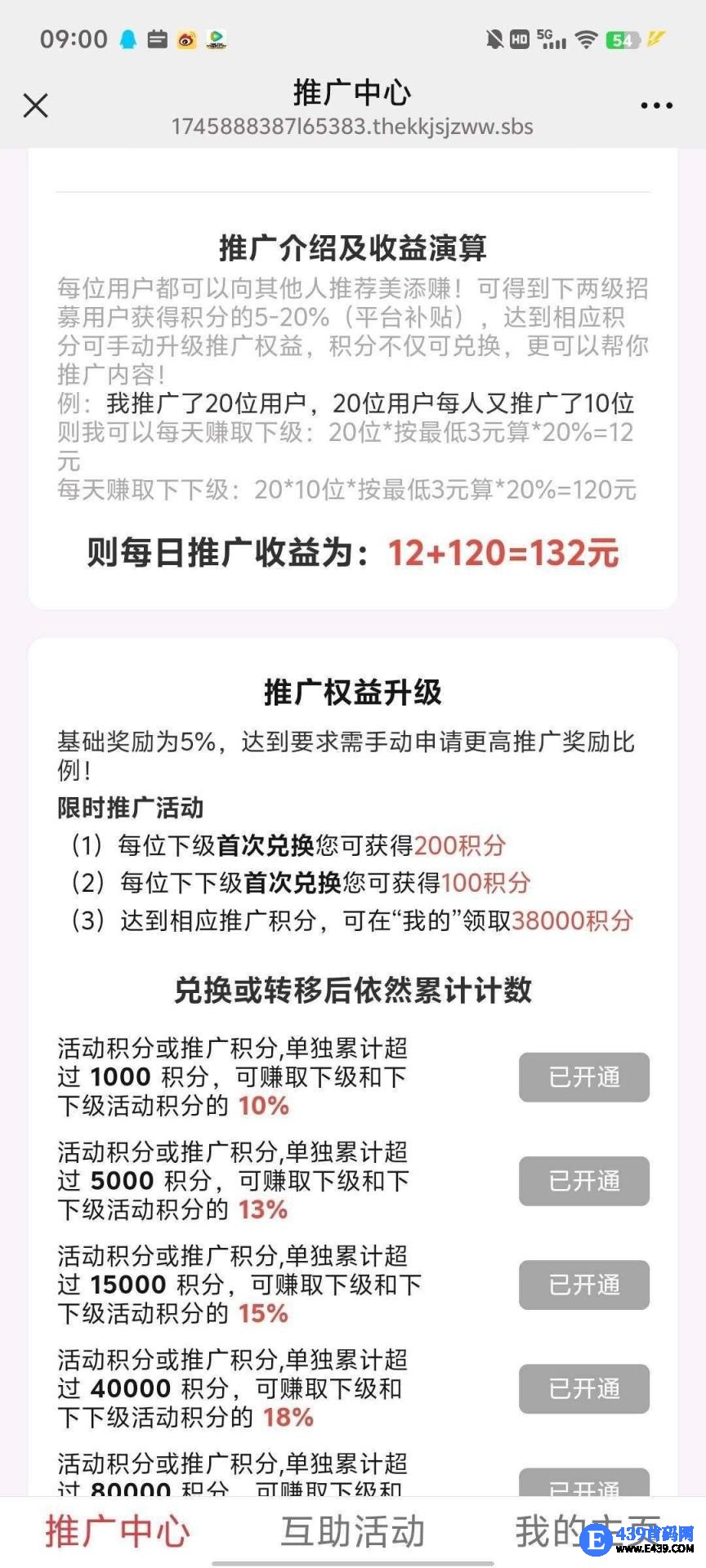
Task: Tap 已开通 button for 1000 积分 tier
Action: point(583,1077)
